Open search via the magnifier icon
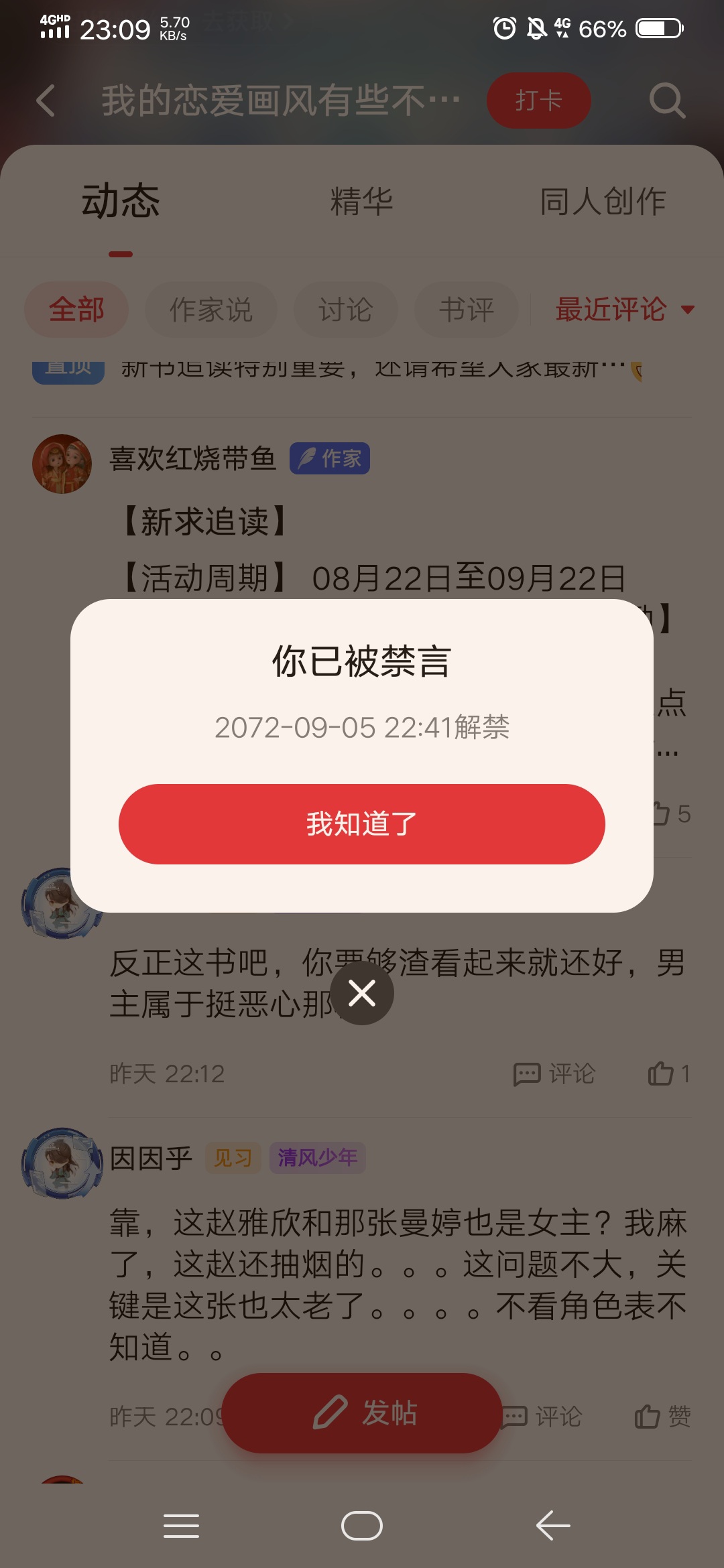 [666, 101]
